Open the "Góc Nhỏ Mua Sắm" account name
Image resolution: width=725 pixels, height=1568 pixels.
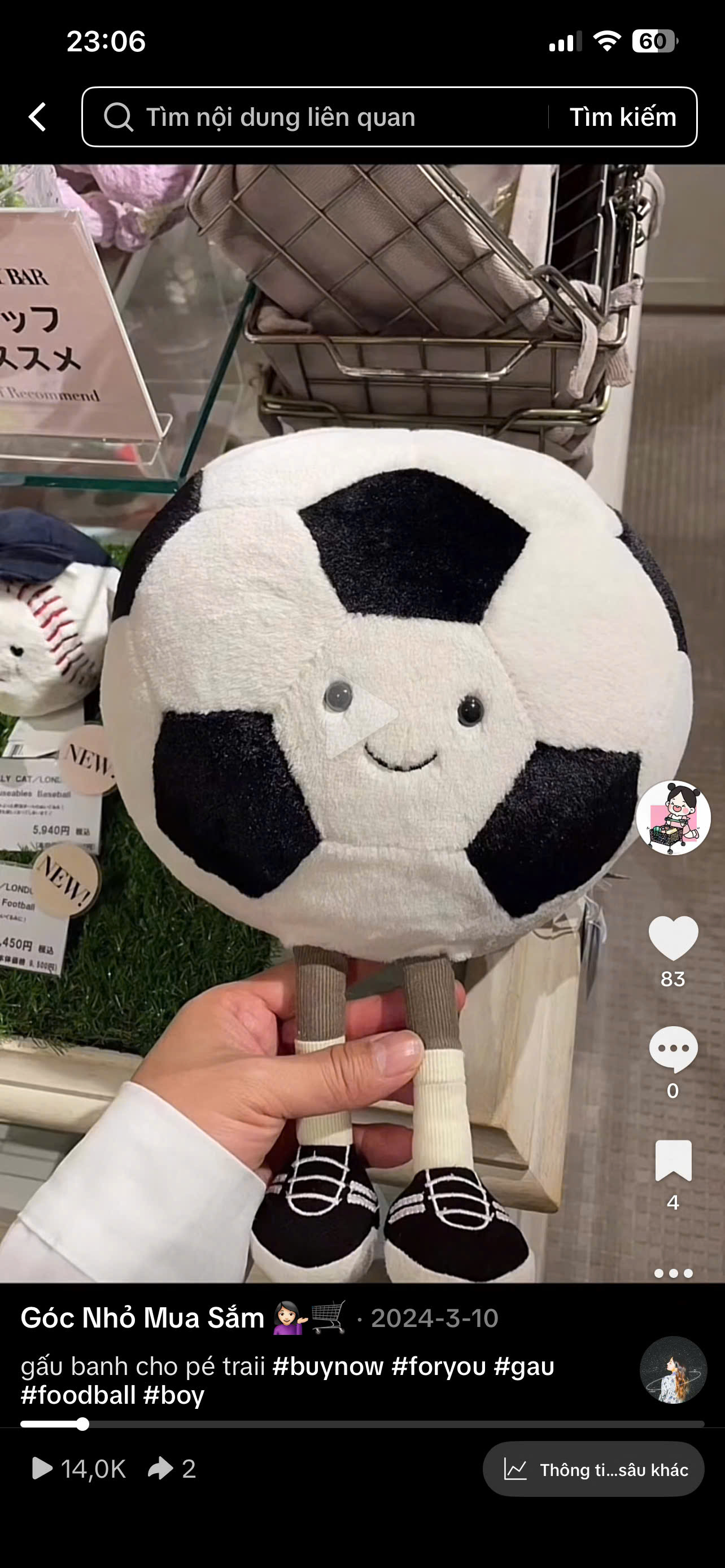tap(142, 1318)
